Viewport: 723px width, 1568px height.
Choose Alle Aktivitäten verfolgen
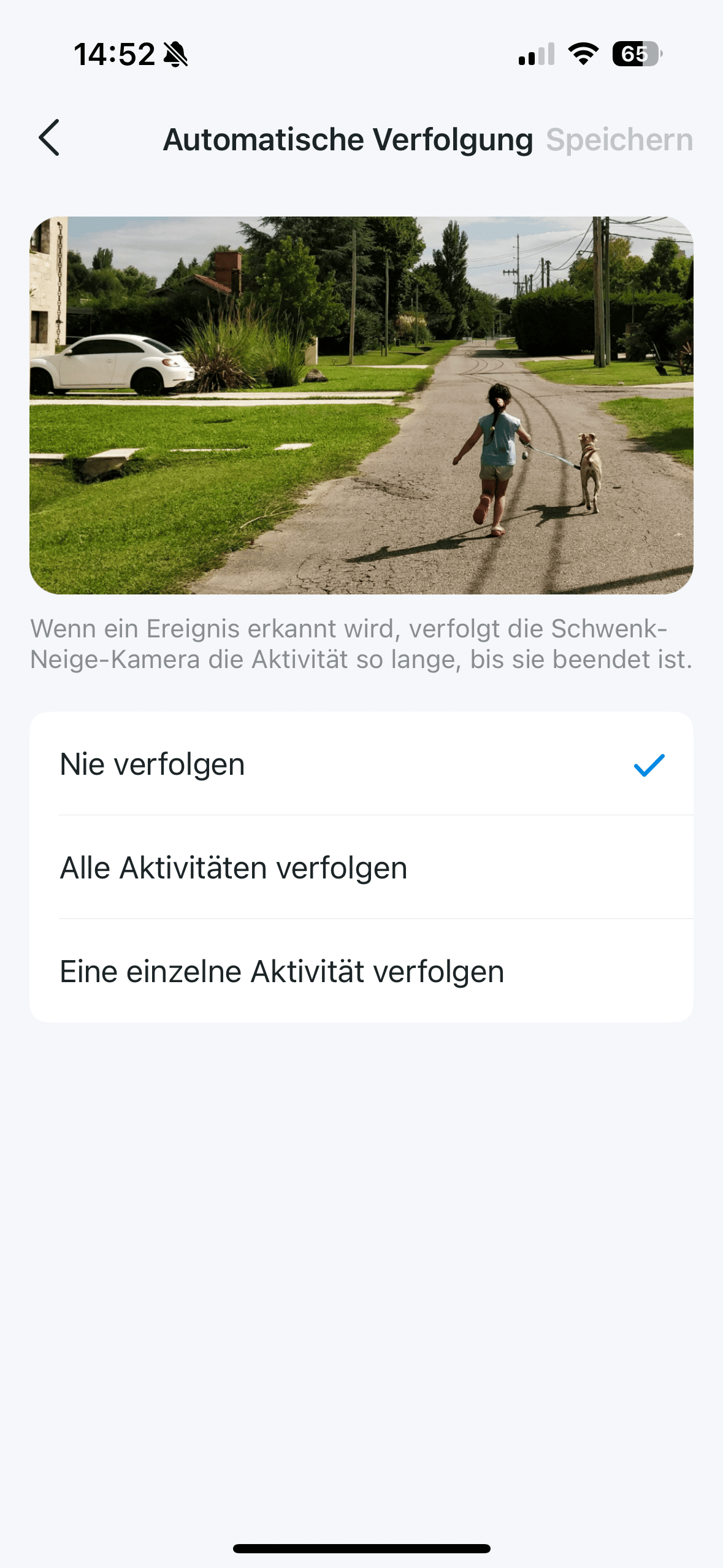(x=361, y=868)
